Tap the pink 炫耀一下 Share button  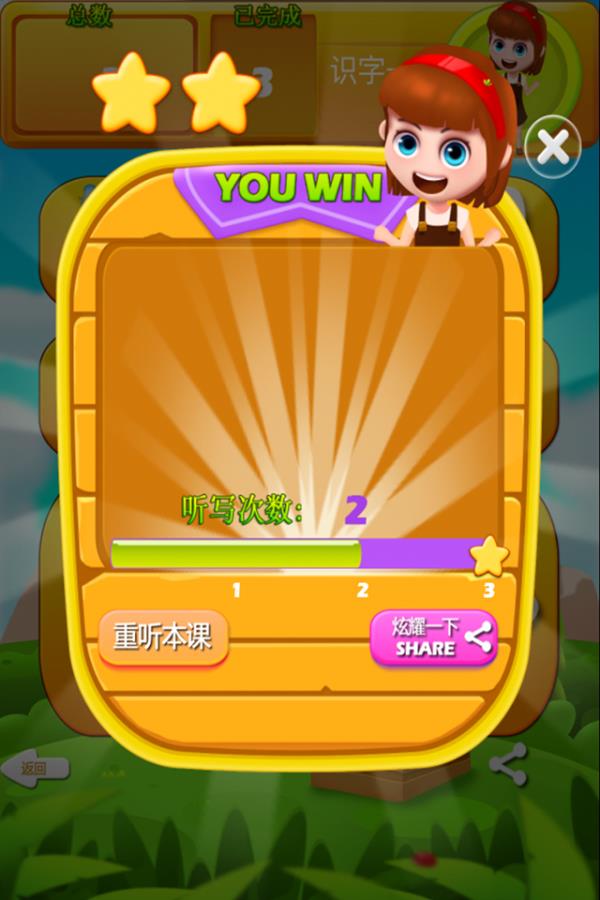pos(433,638)
